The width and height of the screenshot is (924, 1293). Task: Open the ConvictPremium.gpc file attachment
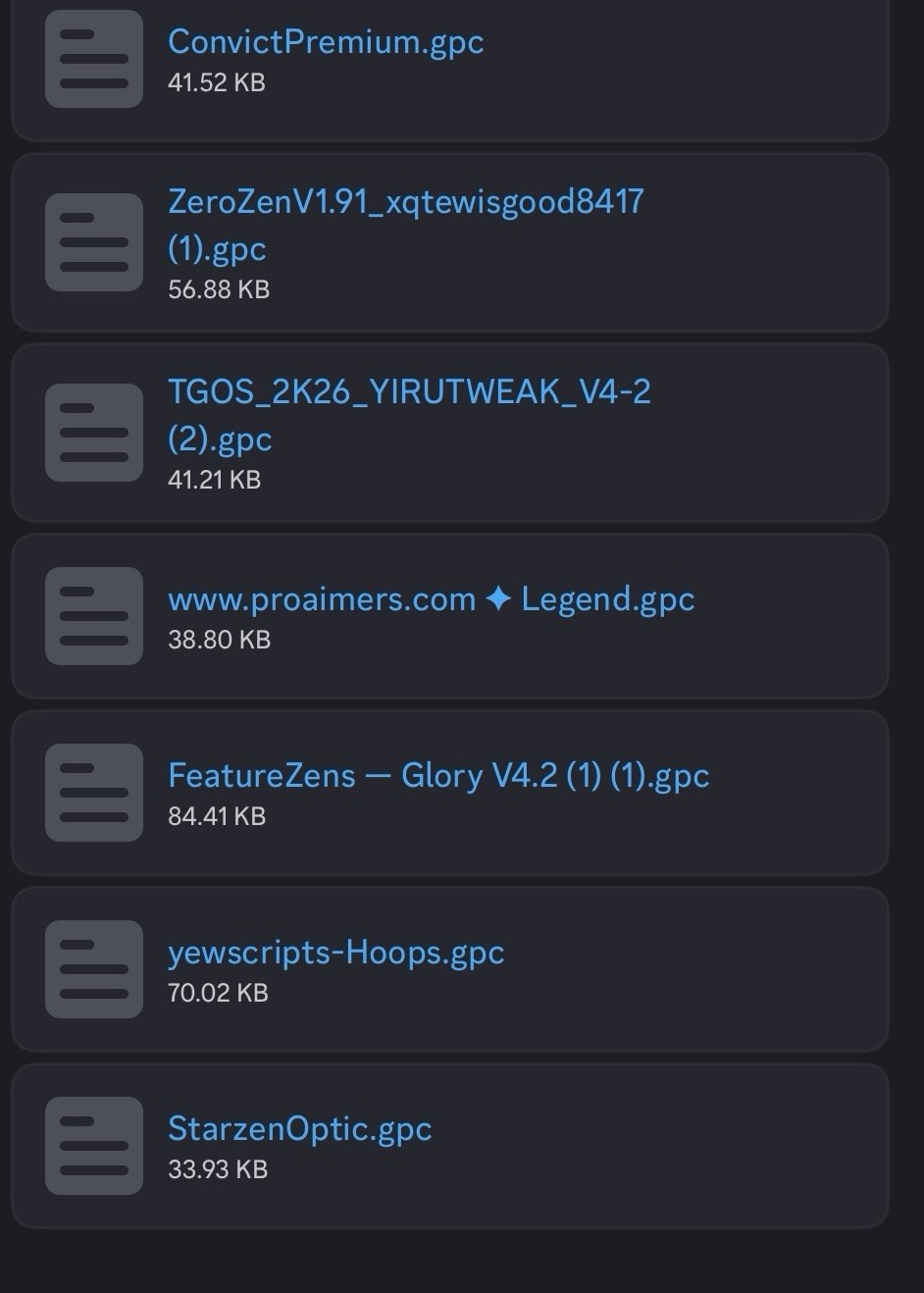(325, 42)
